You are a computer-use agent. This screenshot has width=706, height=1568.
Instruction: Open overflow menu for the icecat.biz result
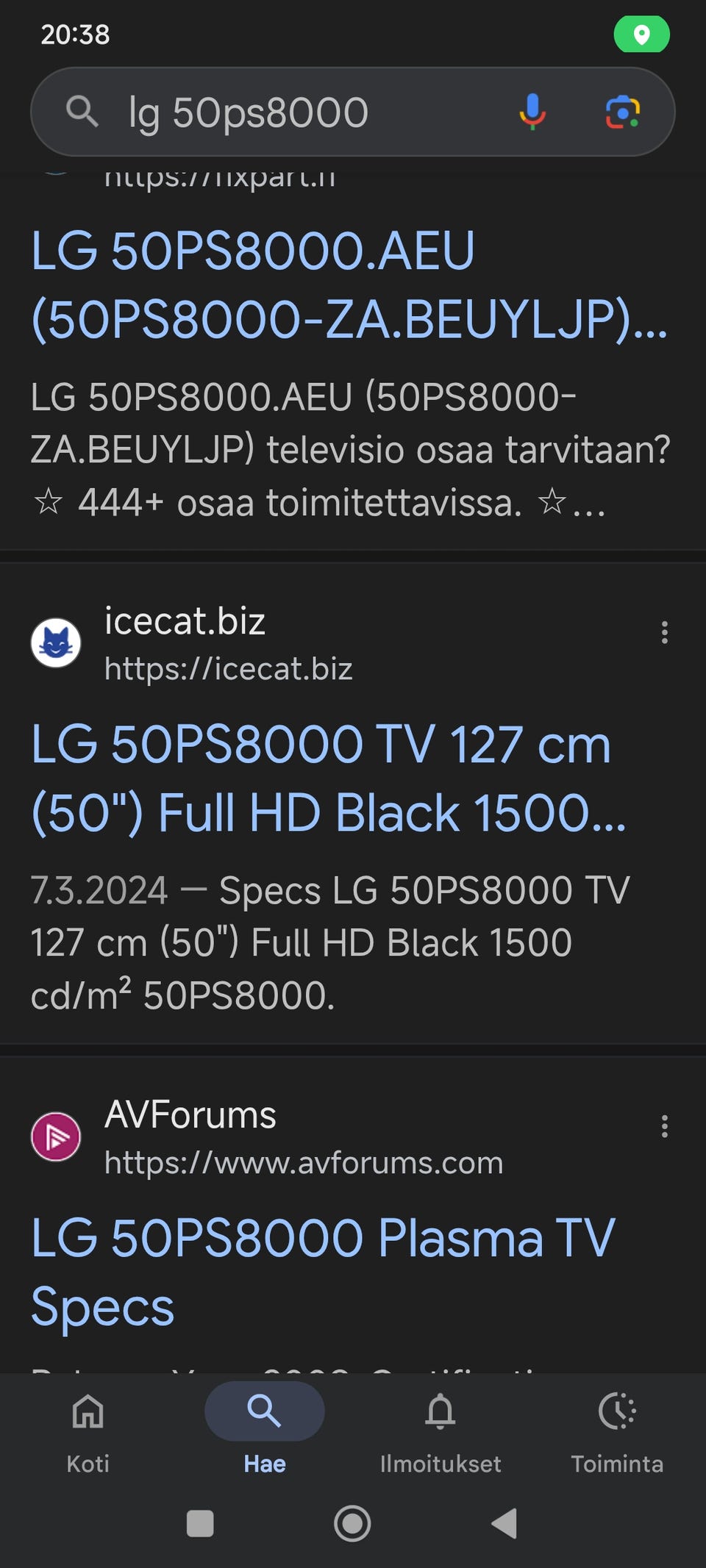click(x=665, y=632)
